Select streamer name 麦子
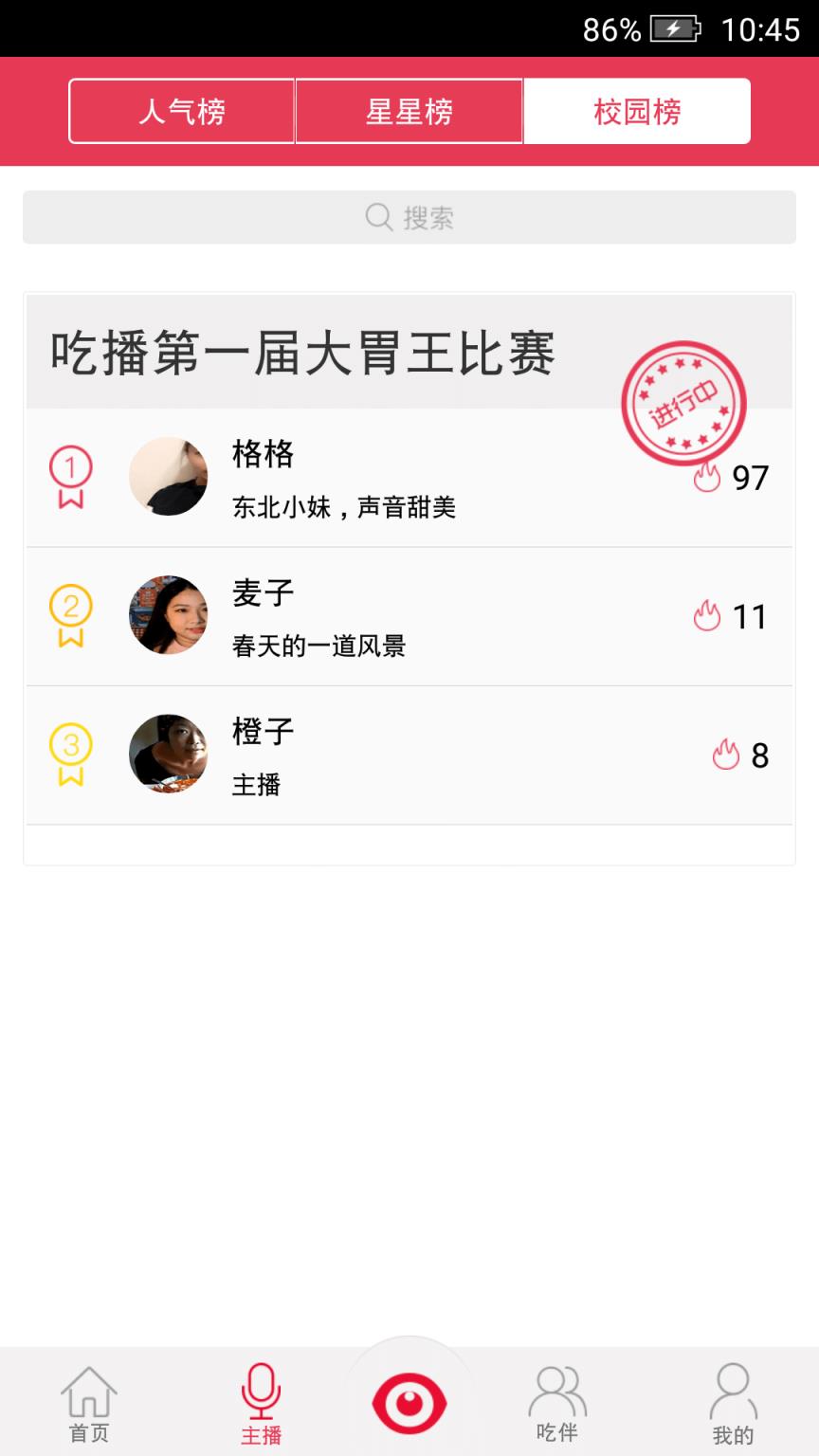 (x=263, y=596)
